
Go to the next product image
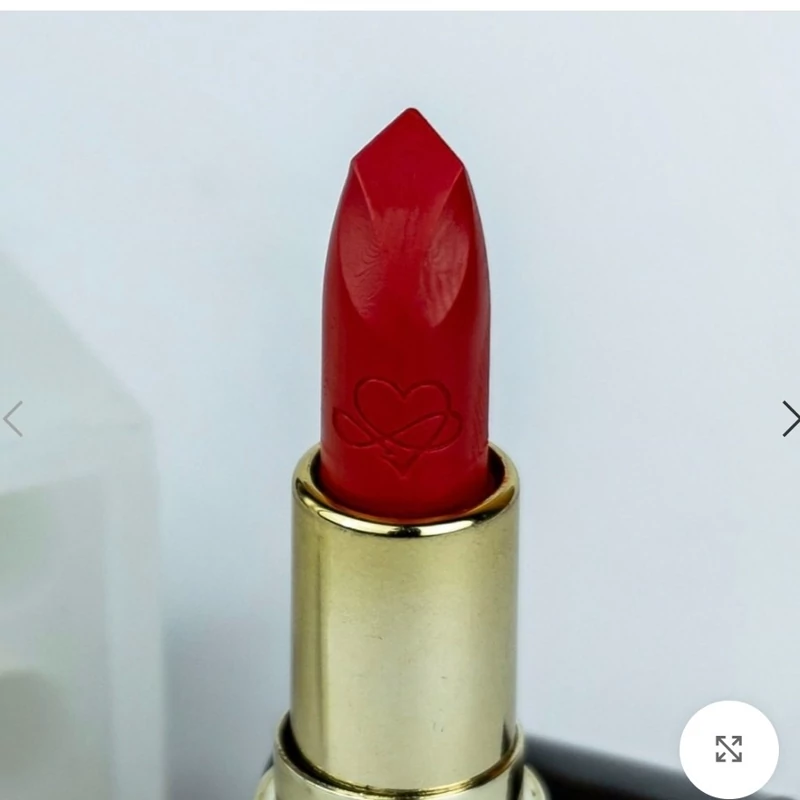789,419
